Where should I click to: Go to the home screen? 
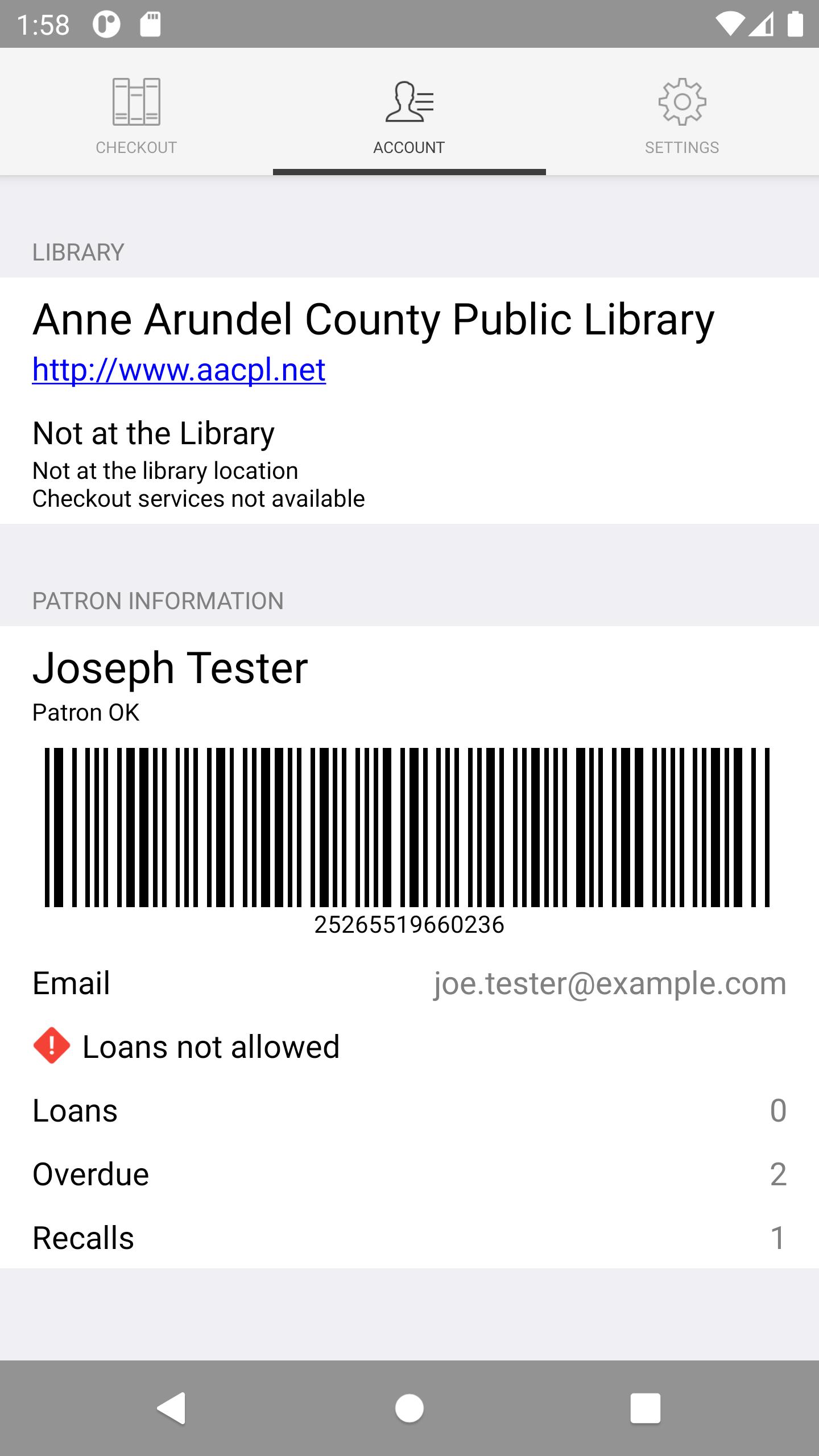pyautogui.click(x=409, y=1408)
